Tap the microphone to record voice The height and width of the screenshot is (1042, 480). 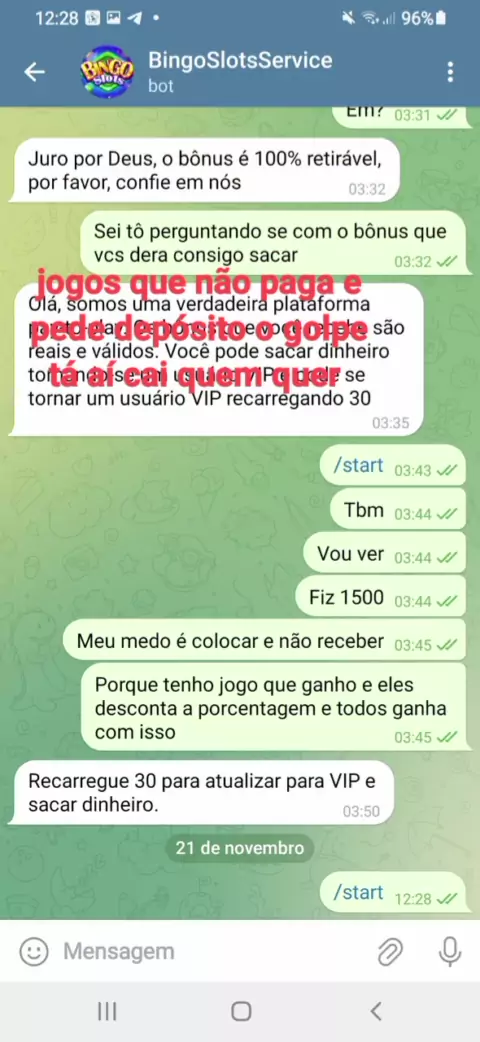450,952
